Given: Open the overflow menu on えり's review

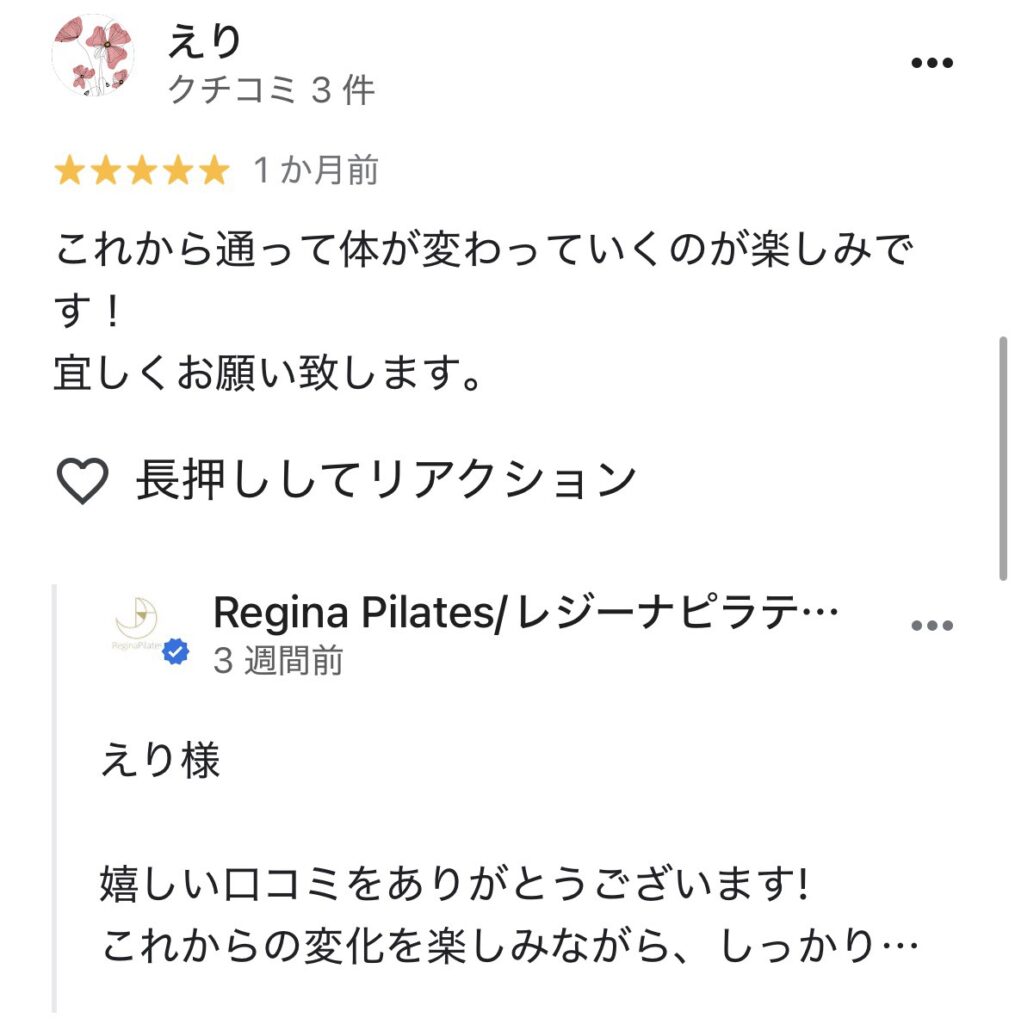Looking at the screenshot, I should pyautogui.click(x=932, y=63).
